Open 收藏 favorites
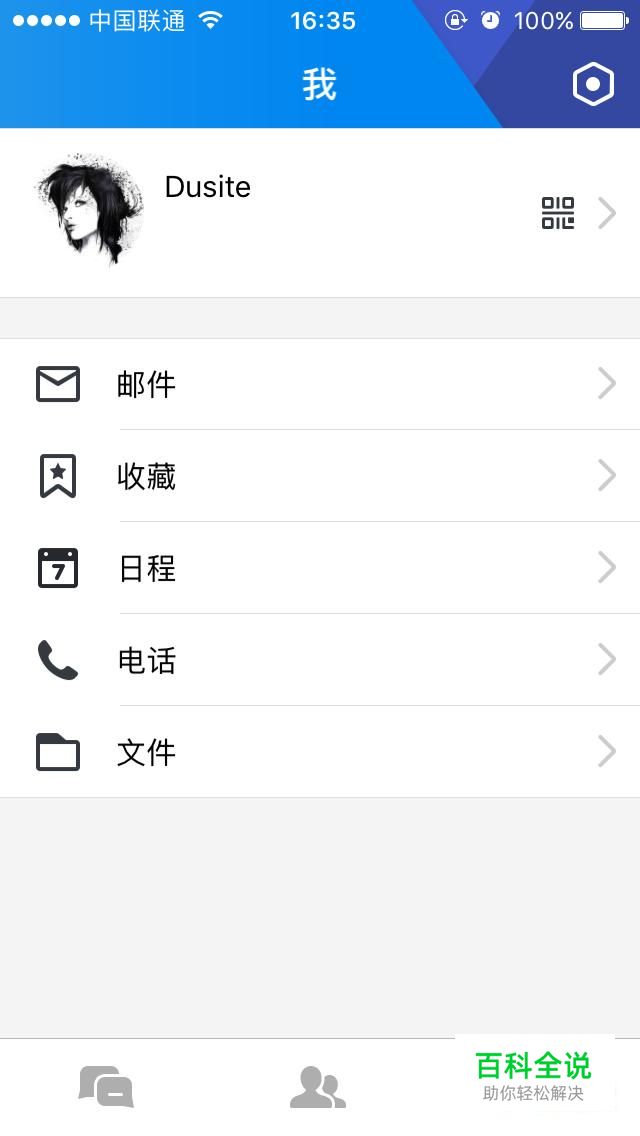 [x=320, y=476]
